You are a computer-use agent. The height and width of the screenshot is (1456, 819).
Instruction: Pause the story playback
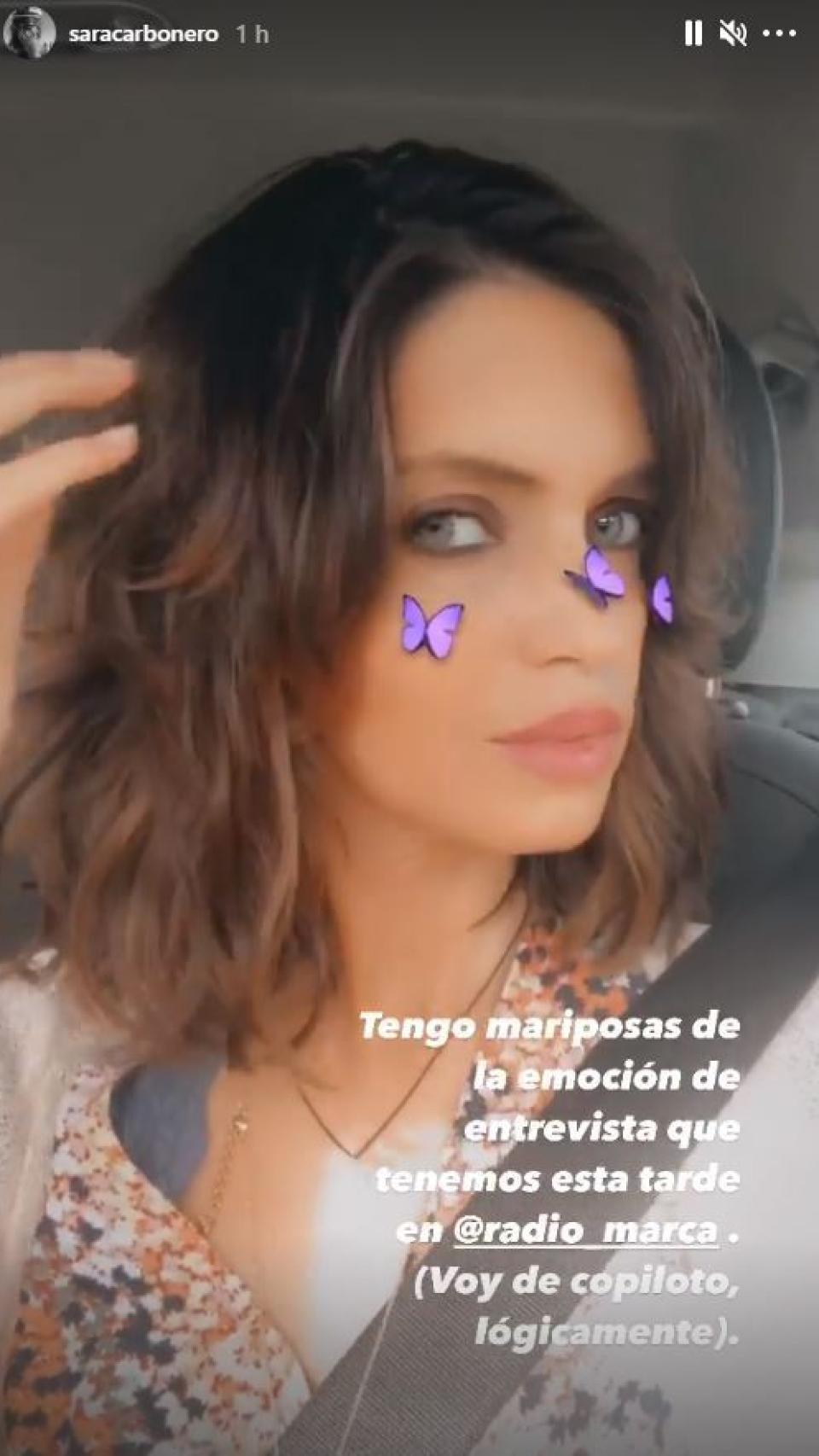click(x=693, y=34)
